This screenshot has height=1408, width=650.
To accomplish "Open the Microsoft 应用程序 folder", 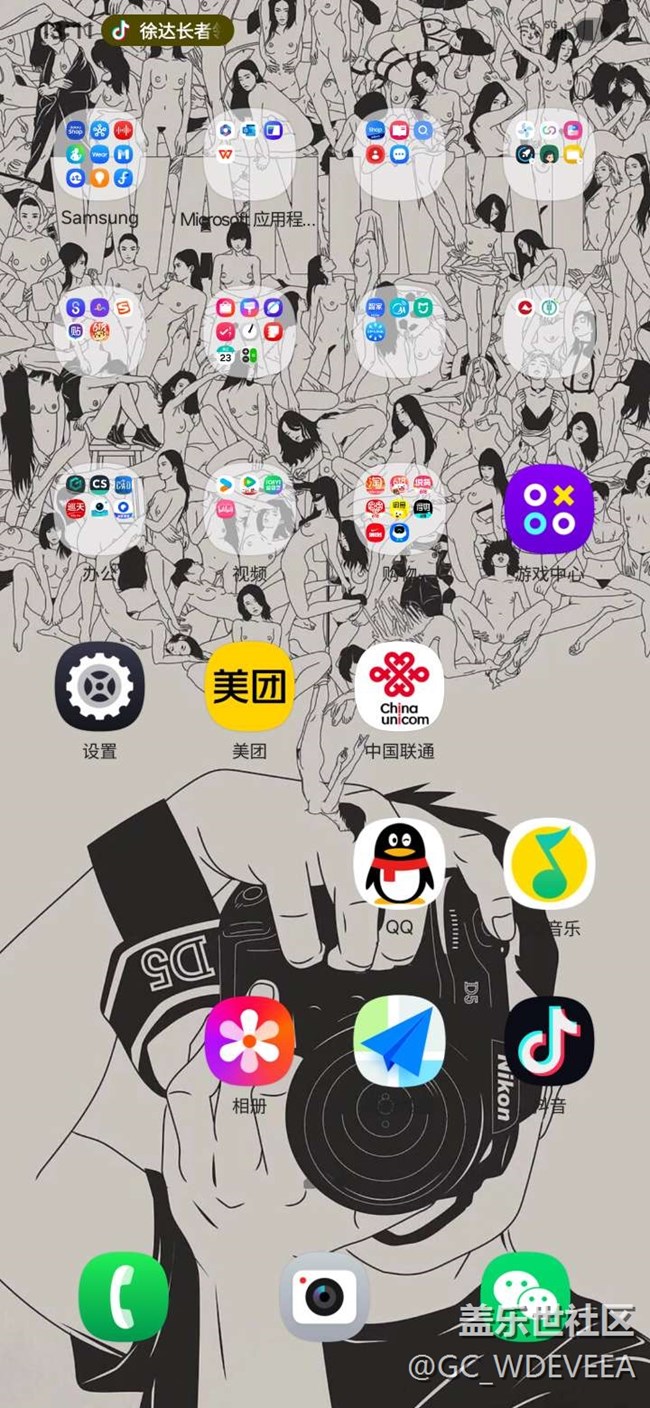I will [249, 155].
